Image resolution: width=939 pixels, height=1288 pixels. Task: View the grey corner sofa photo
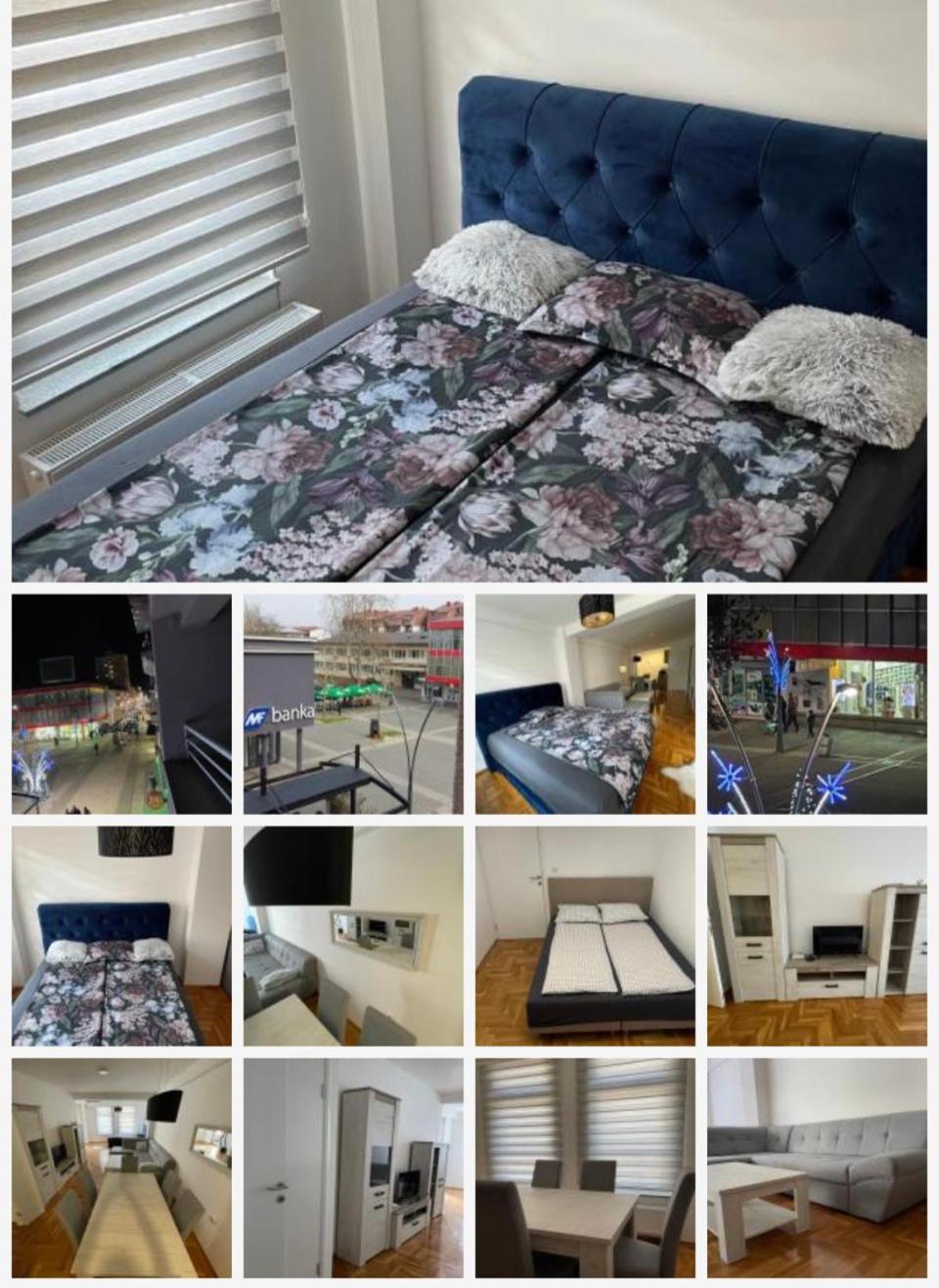point(817,1168)
